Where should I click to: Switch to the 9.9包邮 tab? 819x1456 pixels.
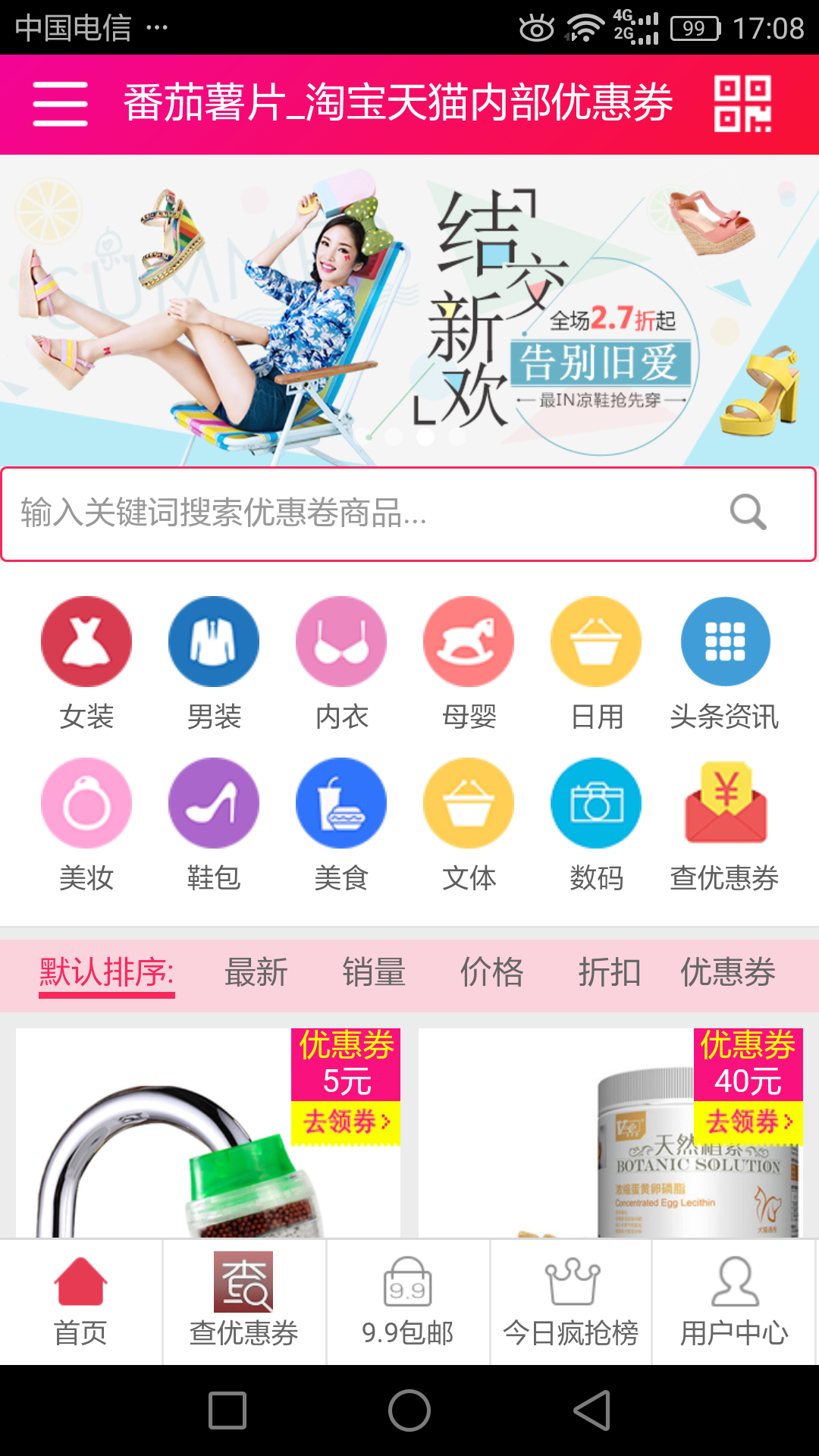pos(408,1302)
